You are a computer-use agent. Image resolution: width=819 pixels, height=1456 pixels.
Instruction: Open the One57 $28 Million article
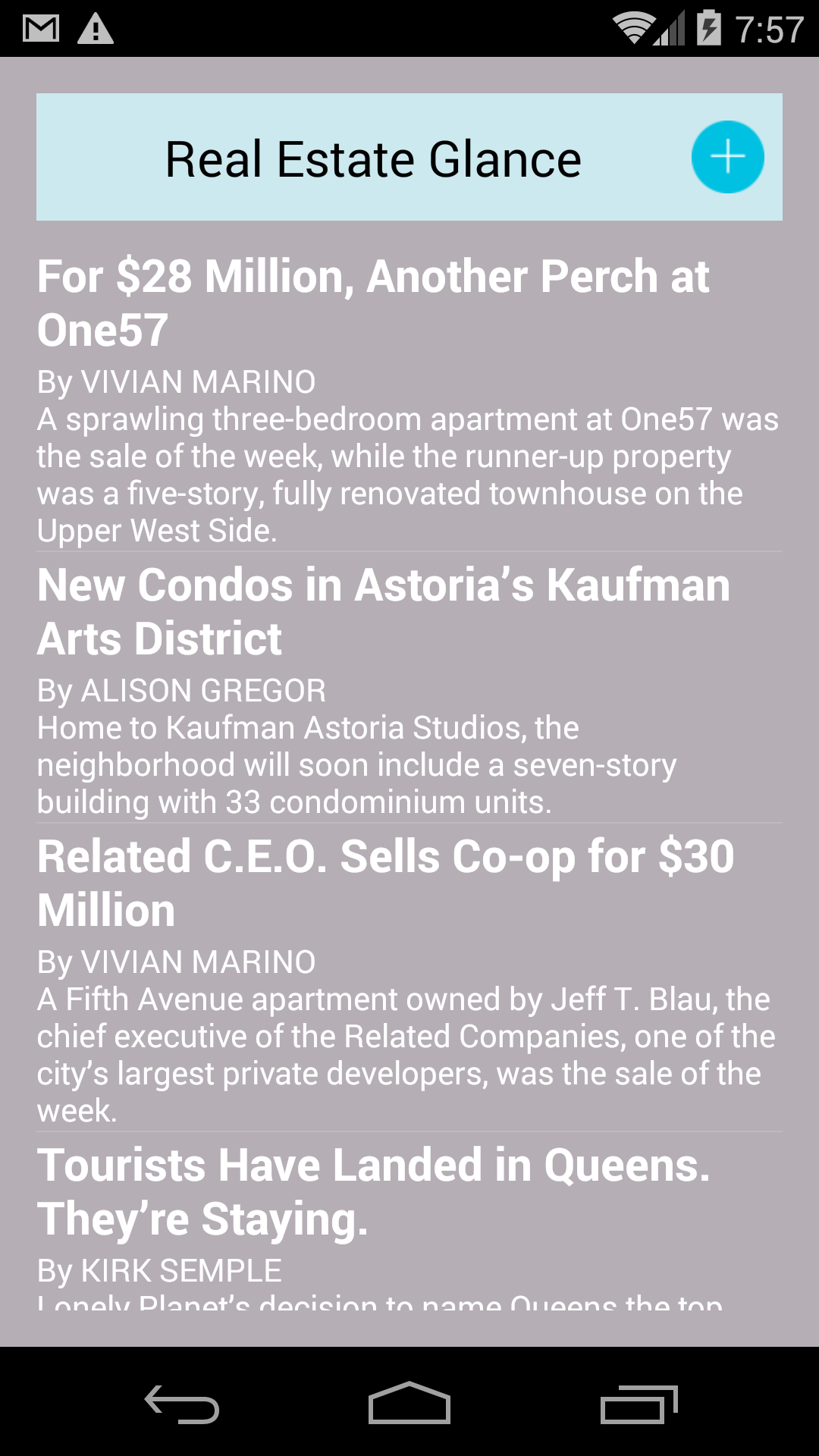tap(409, 399)
